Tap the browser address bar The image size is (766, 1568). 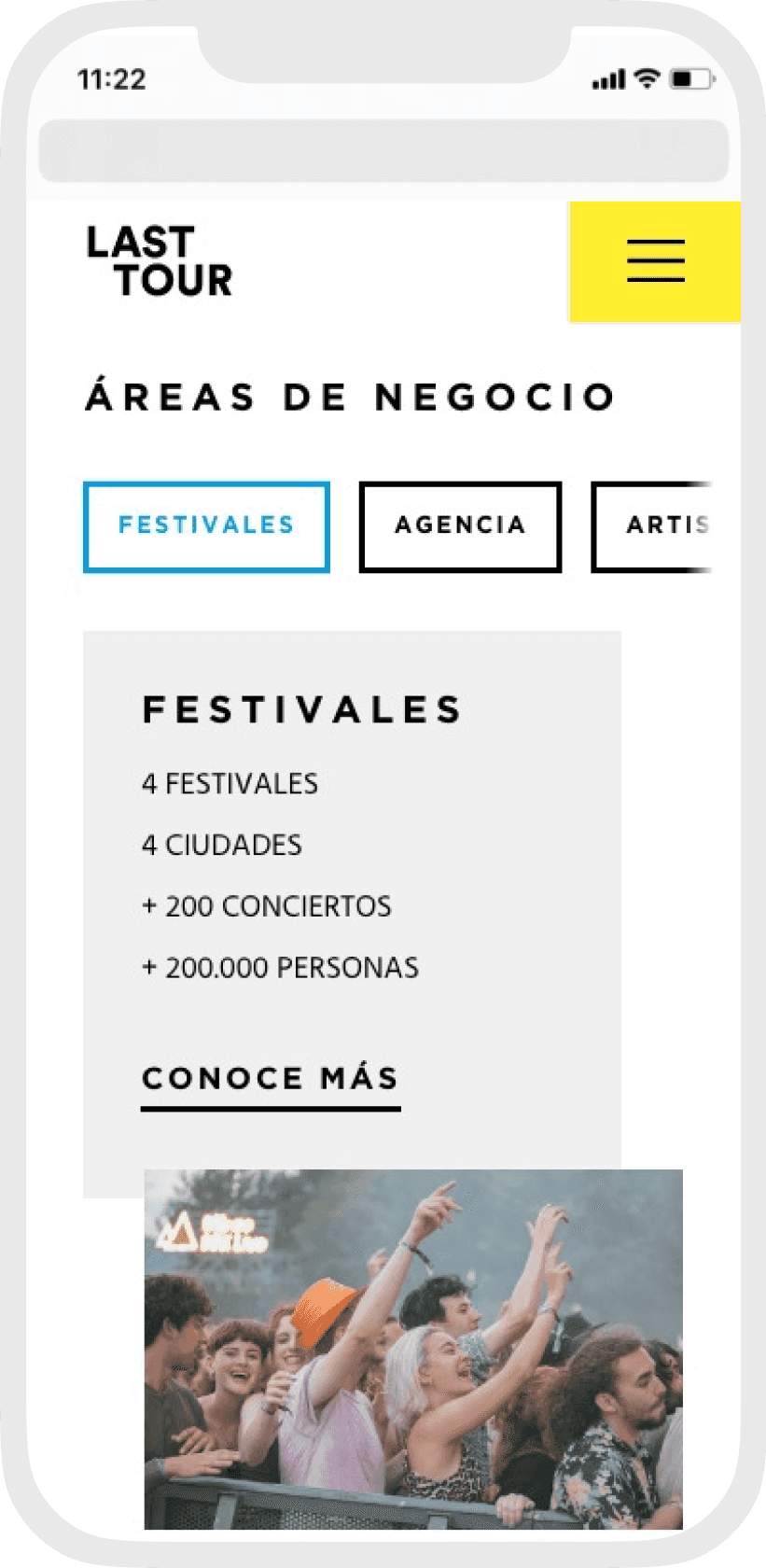[383, 150]
